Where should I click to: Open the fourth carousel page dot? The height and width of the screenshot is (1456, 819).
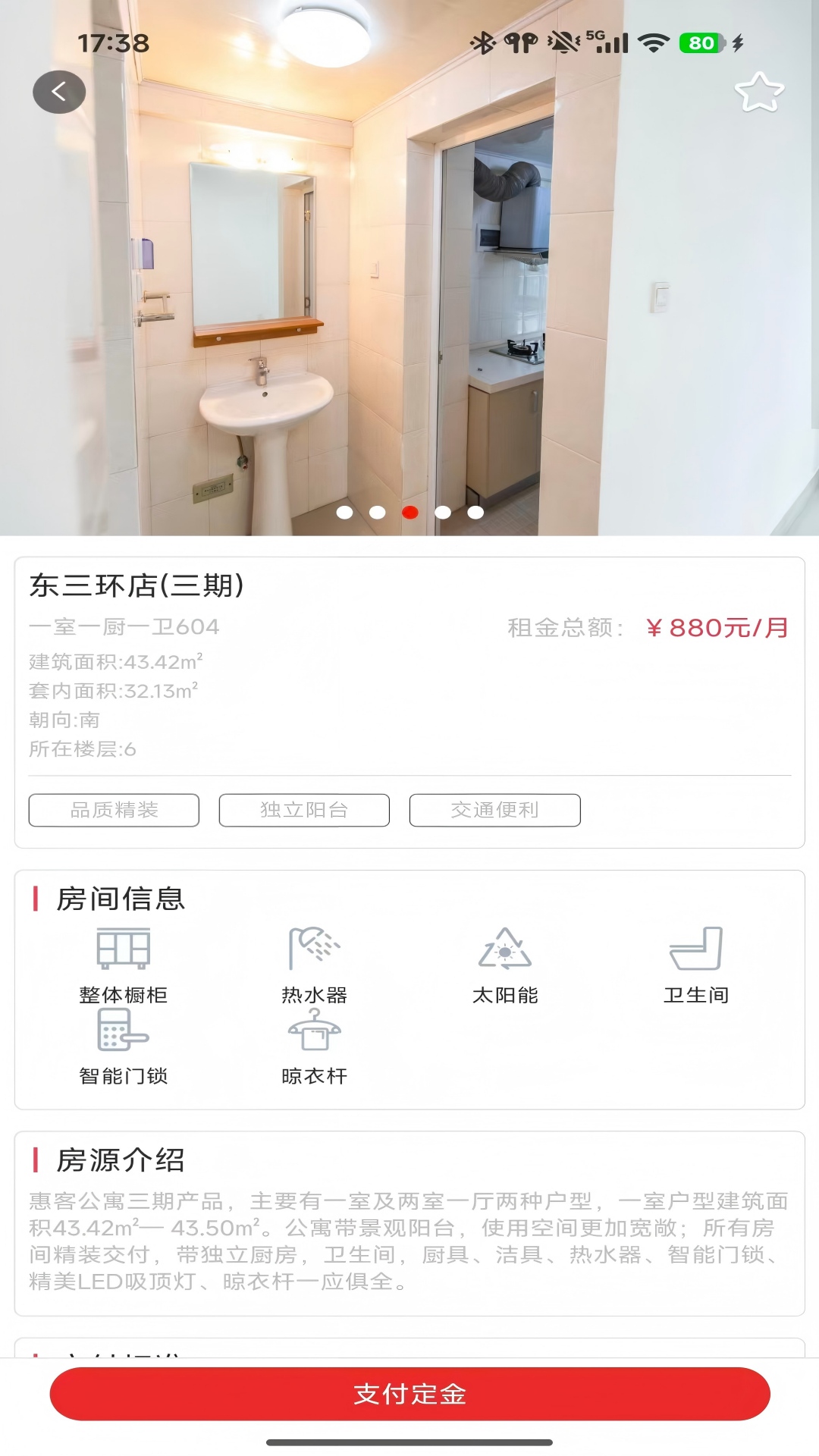click(x=442, y=512)
